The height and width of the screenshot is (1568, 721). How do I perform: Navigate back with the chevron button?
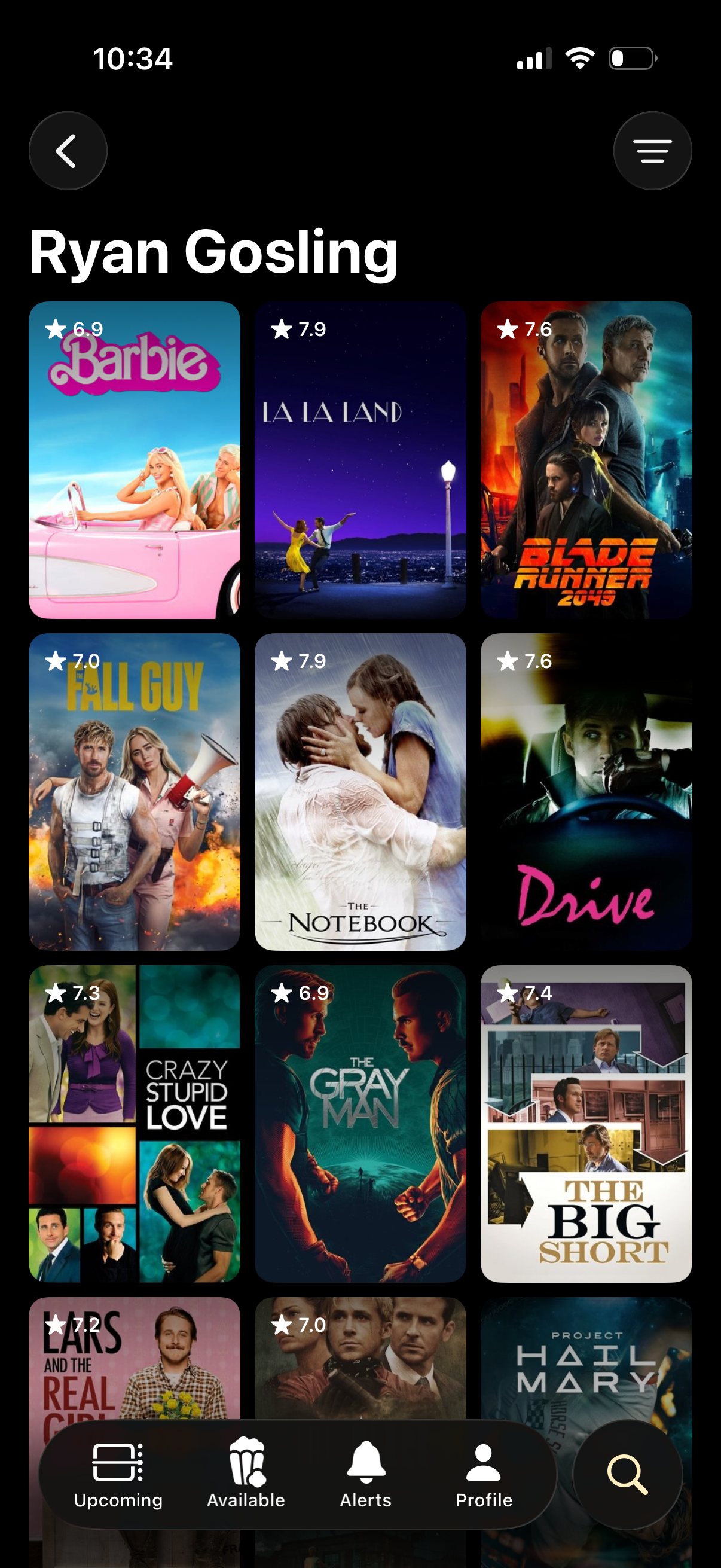coord(68,150)
